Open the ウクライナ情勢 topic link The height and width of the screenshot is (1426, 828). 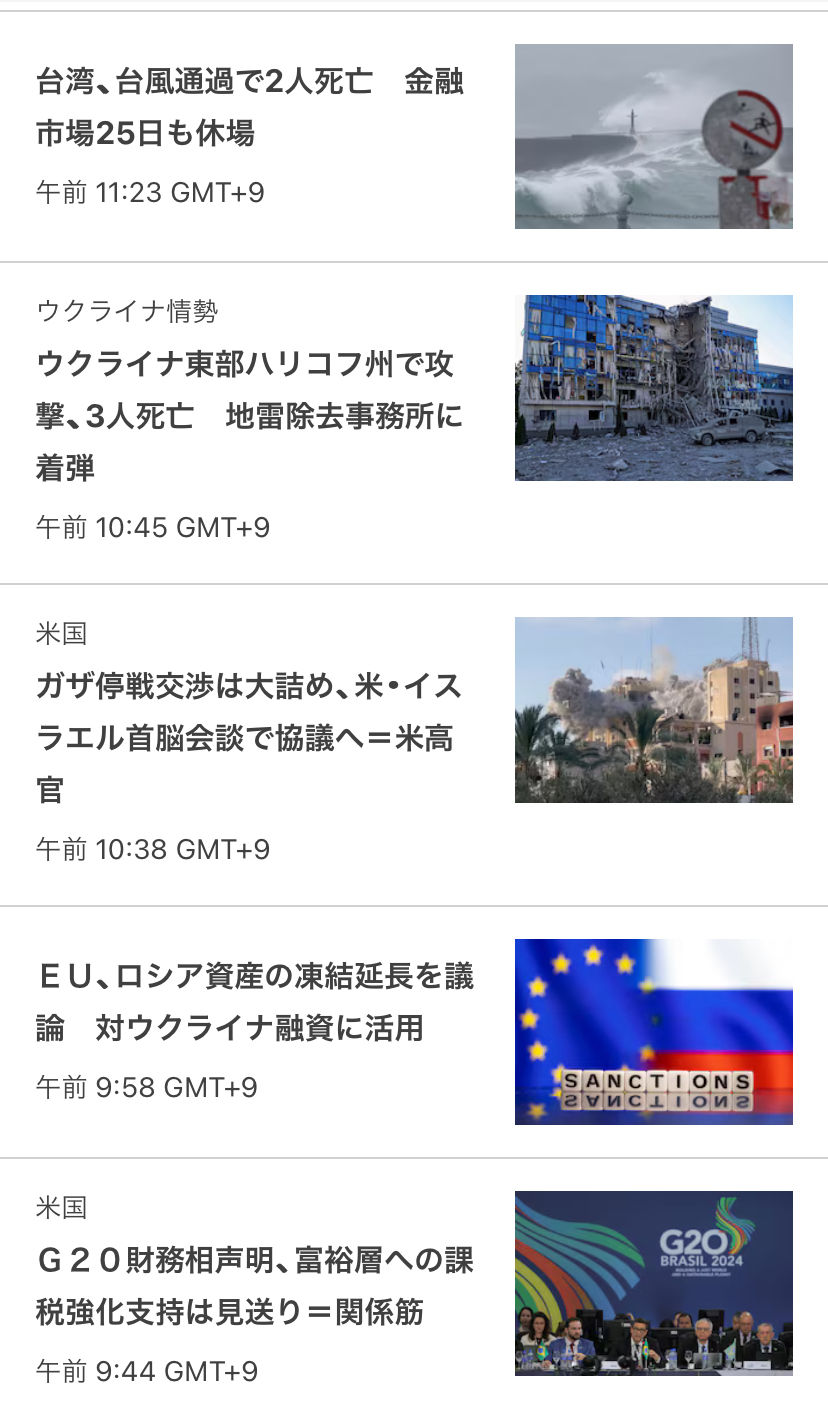click(x=127, y=311)
